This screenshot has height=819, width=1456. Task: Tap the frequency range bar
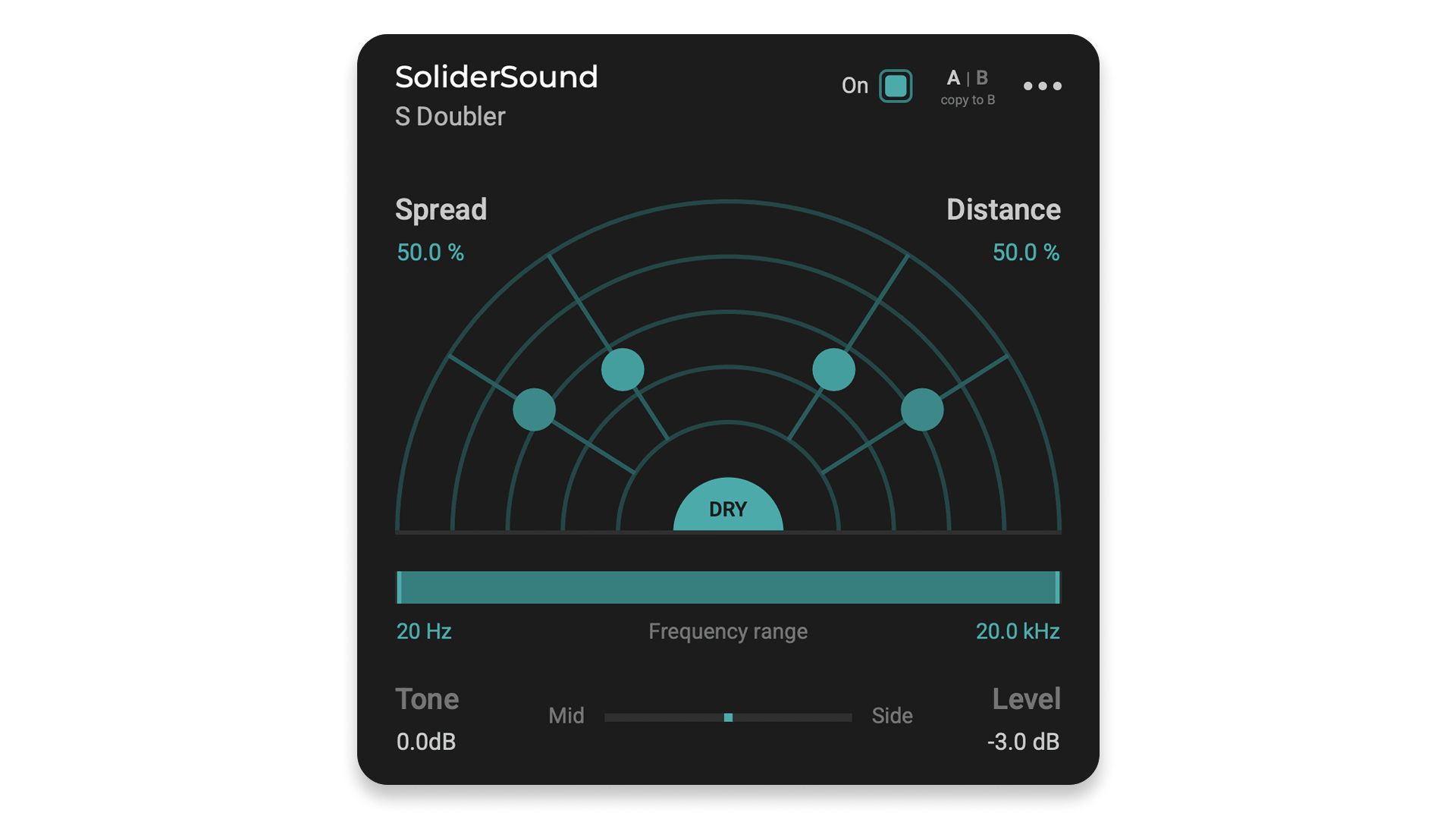[x=728, y=588]
